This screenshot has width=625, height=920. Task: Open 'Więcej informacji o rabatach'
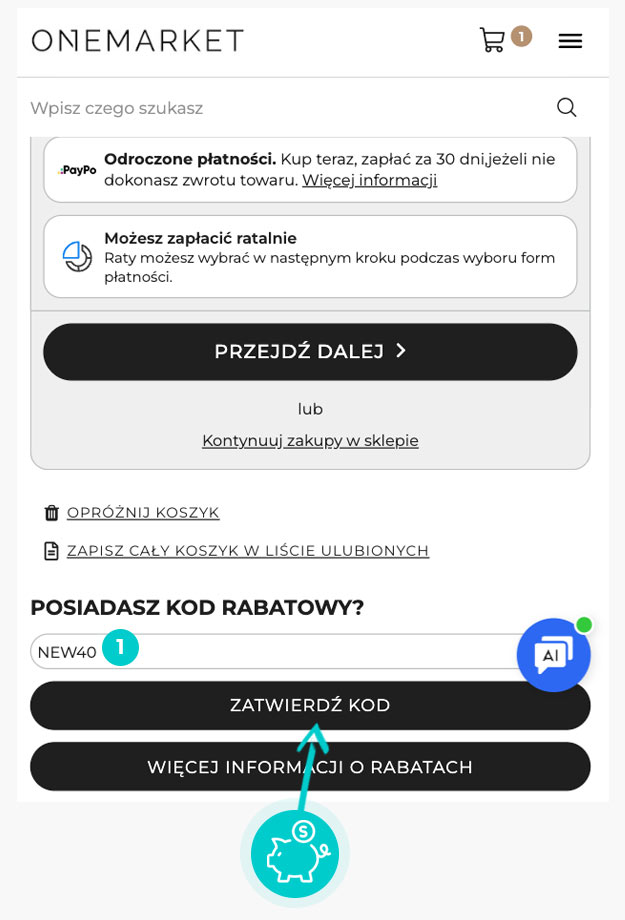coord(310,767)
